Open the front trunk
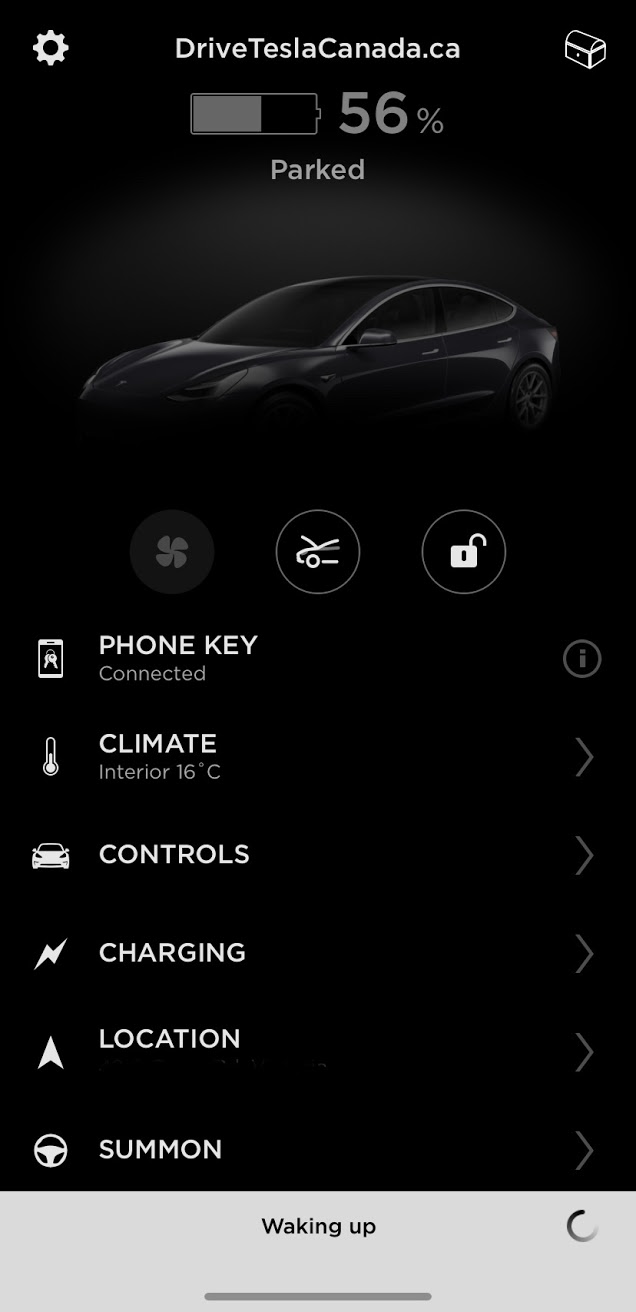 point(318,552)
